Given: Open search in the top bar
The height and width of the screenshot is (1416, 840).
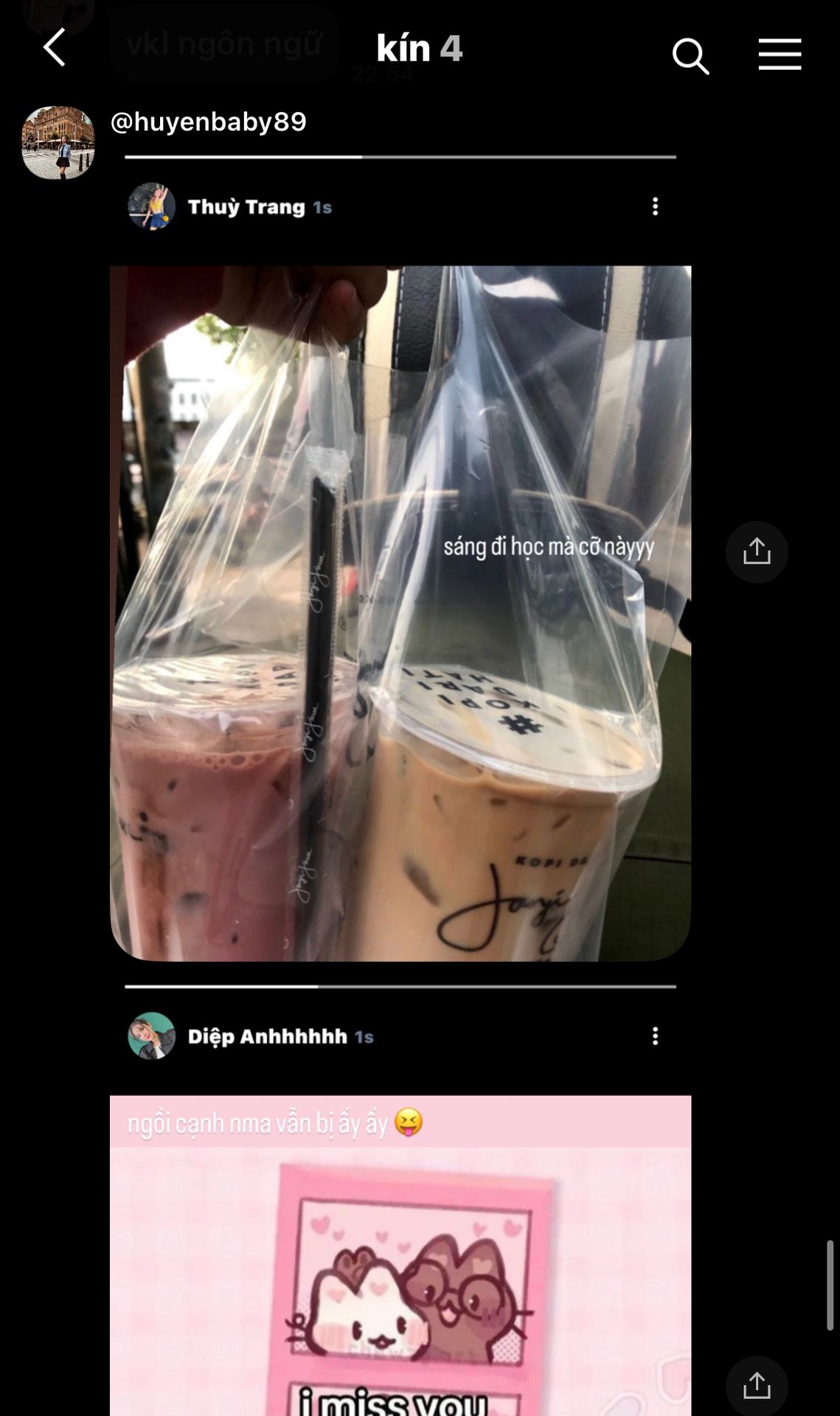Looking at the screenshot, I should 690,56.
